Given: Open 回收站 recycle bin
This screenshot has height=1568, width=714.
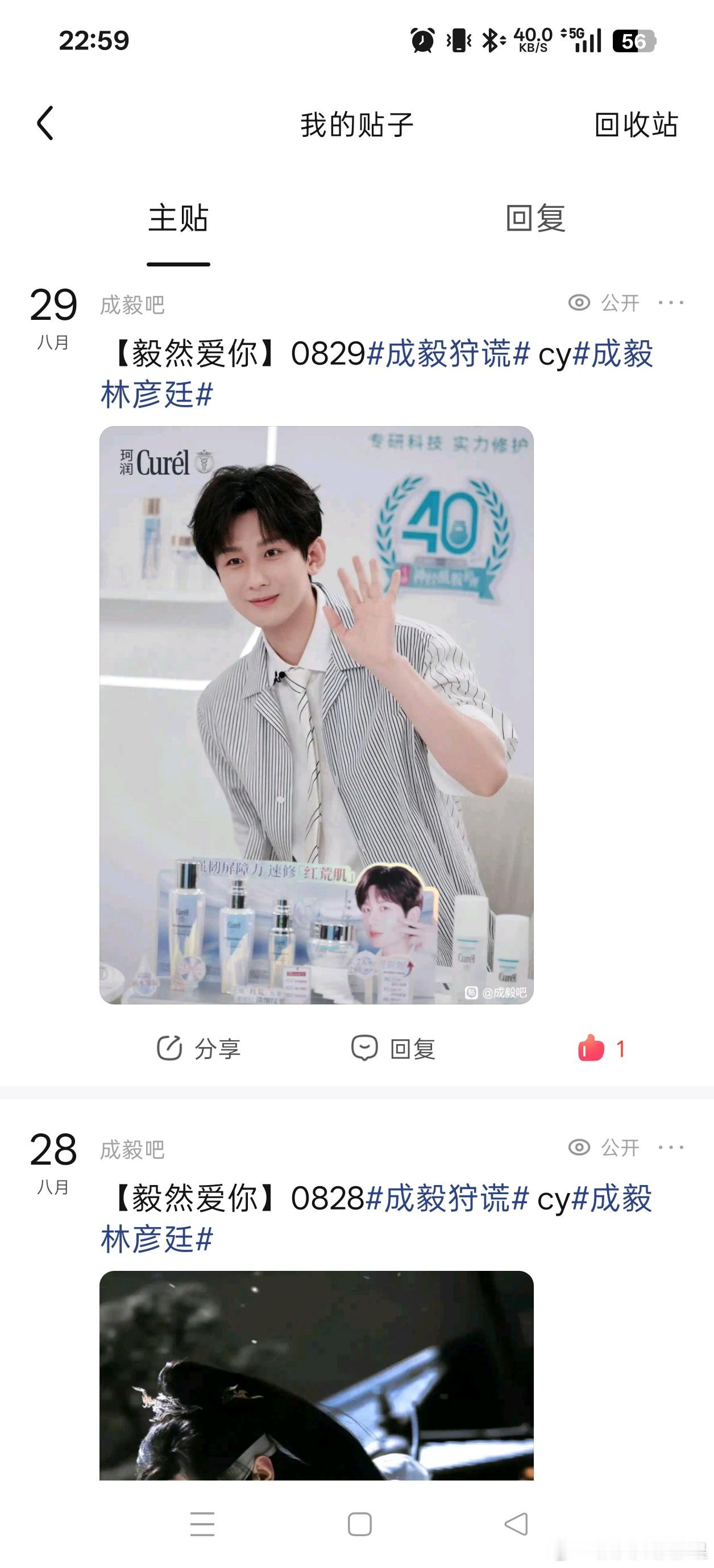Looking at the screenshot, I should point(636,124).
